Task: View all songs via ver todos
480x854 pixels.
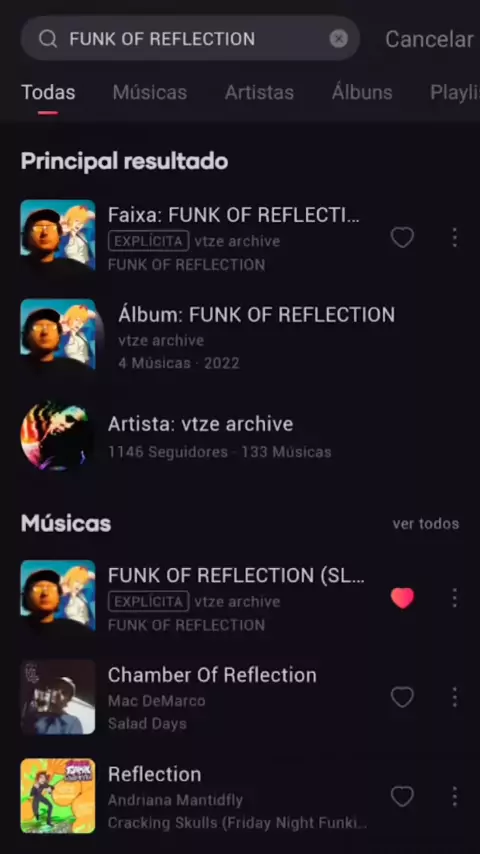Action: tap(426, 524)
